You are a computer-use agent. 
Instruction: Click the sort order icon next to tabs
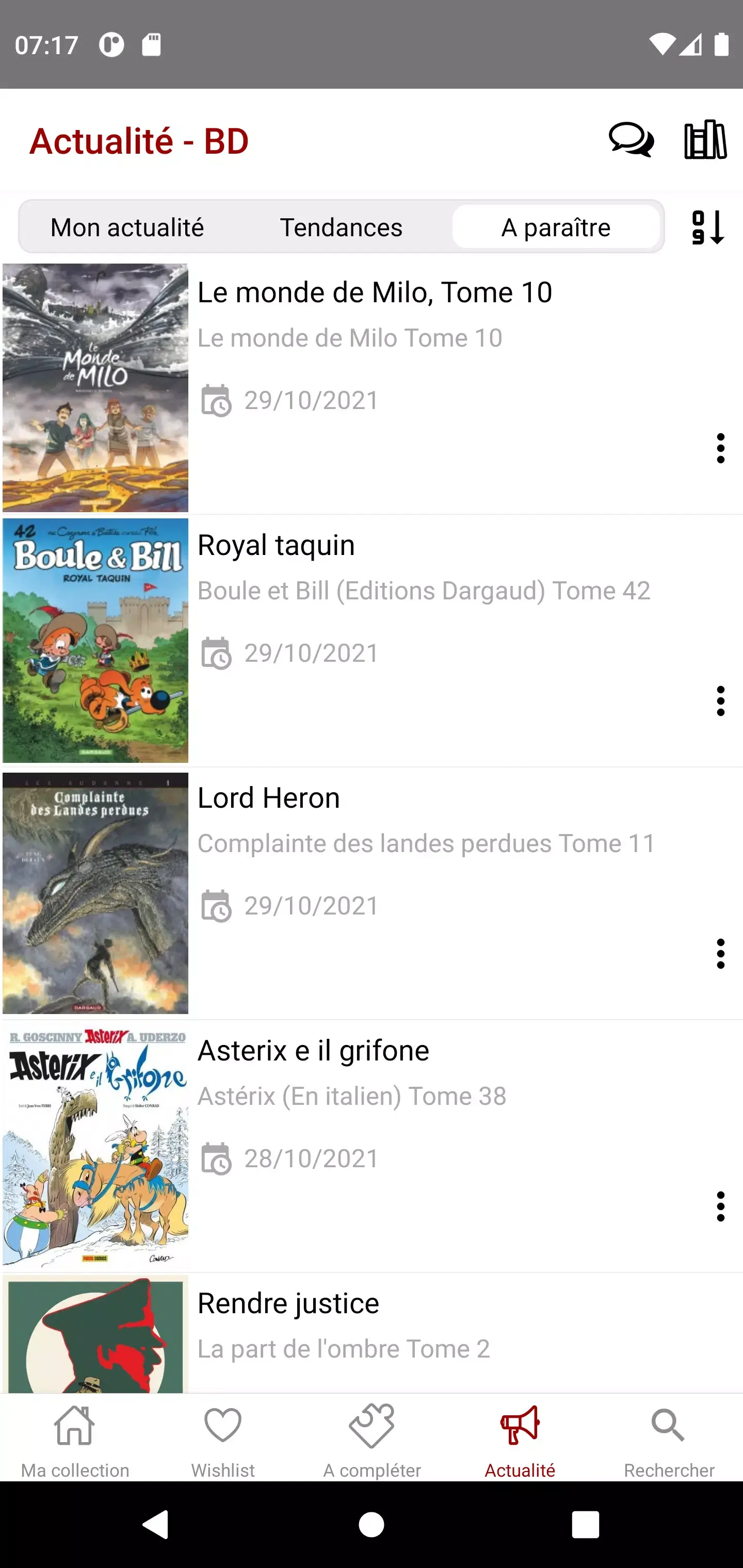(708, 227)
